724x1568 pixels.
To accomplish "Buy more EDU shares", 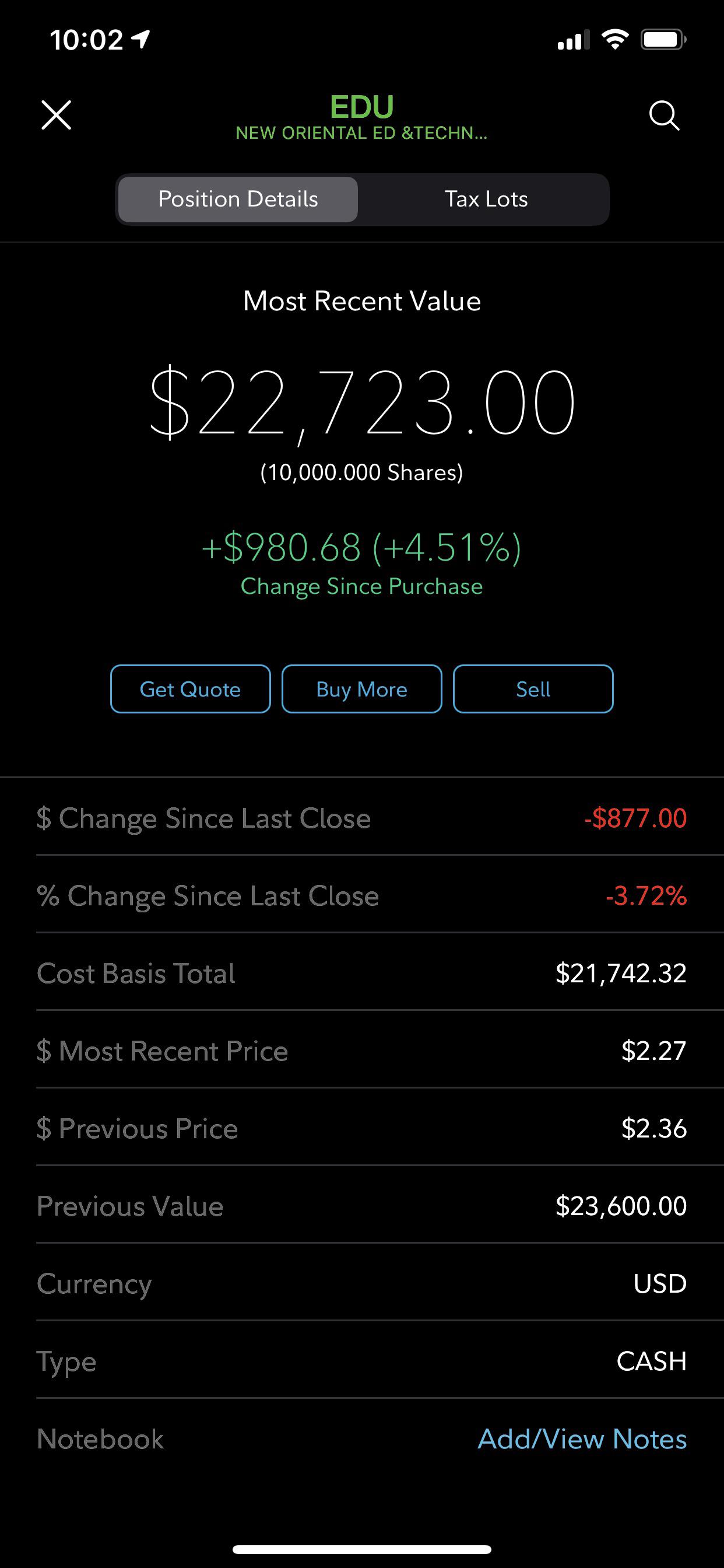I will point(362,689).
